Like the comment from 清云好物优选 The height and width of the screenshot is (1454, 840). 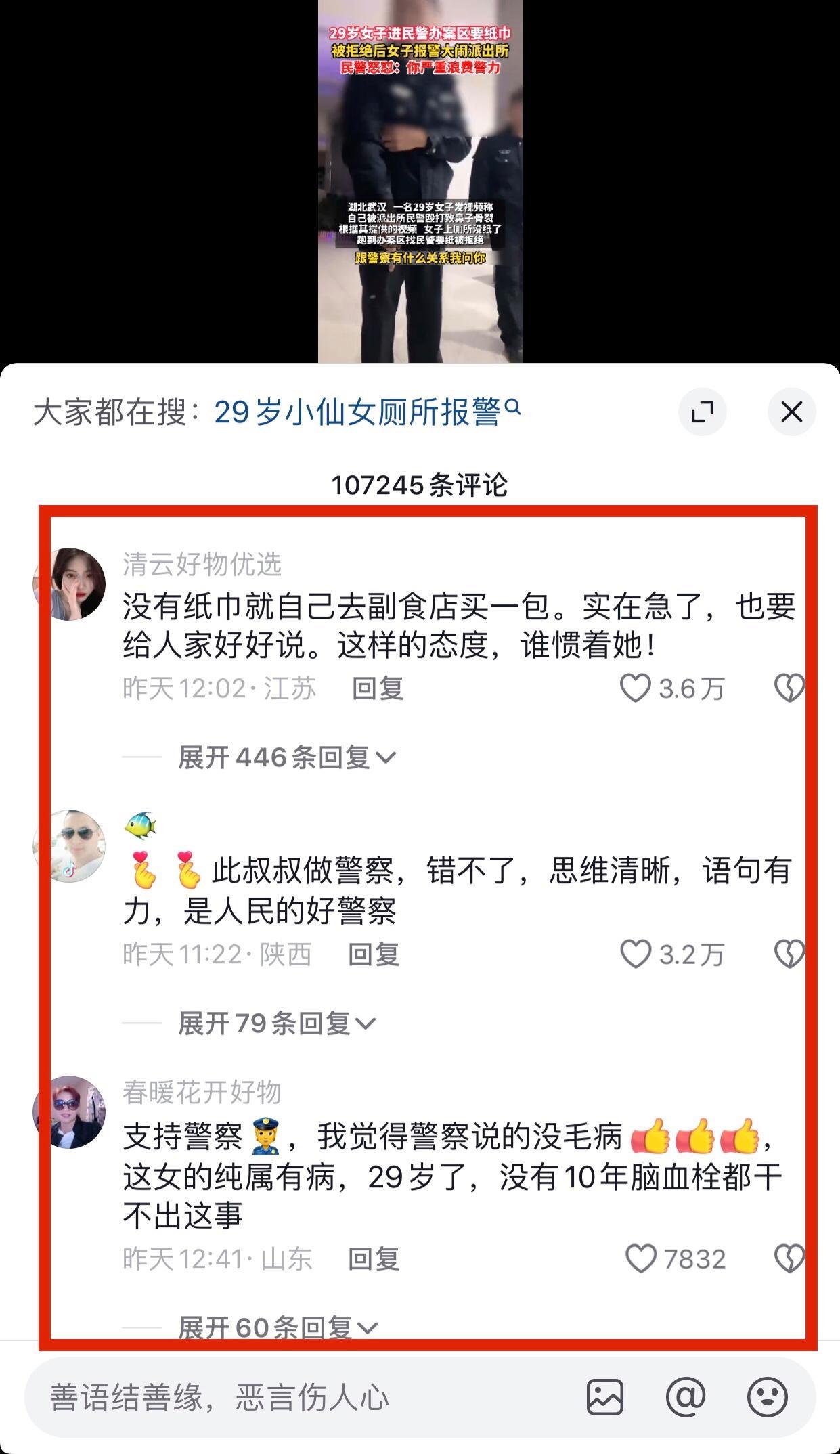point(636,688)
